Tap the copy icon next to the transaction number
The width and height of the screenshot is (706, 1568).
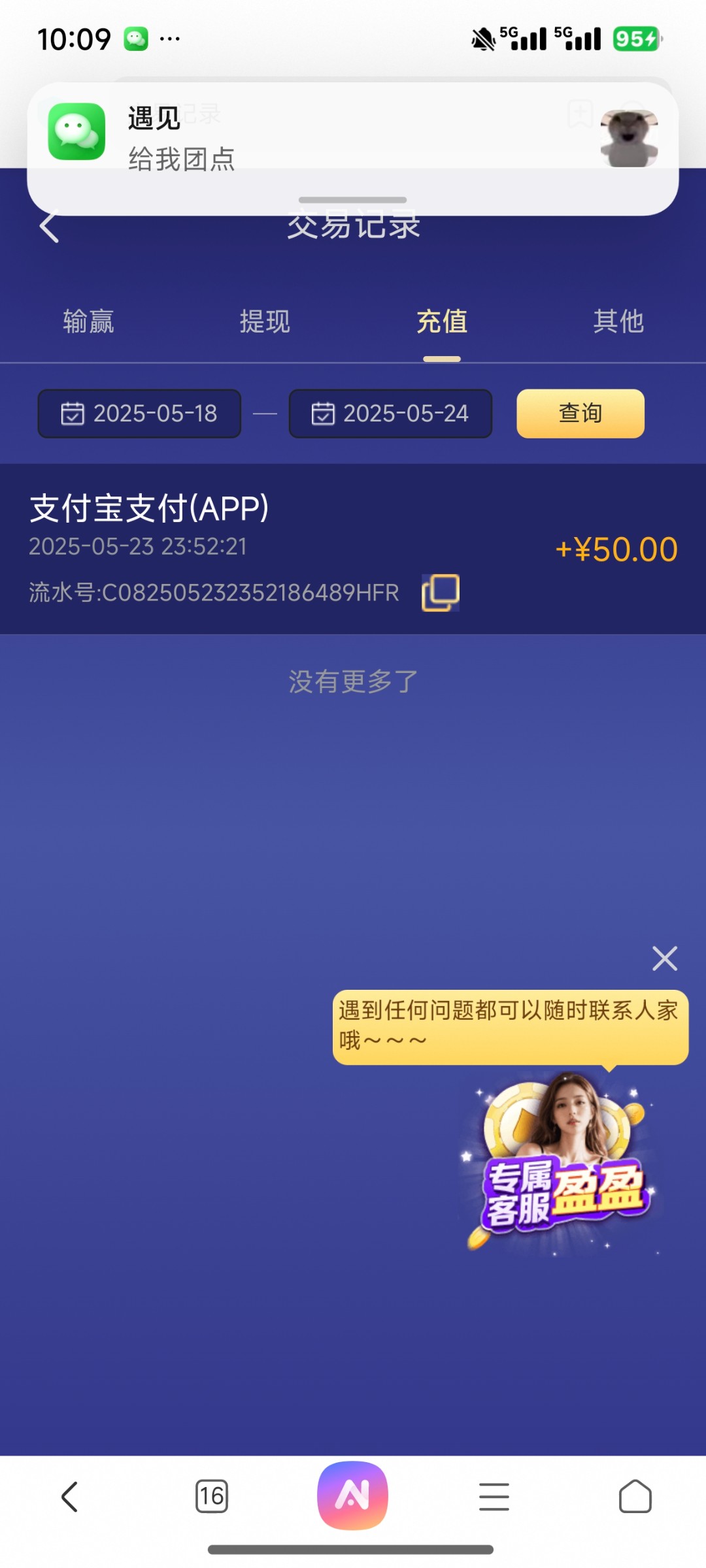coord(441,591)
